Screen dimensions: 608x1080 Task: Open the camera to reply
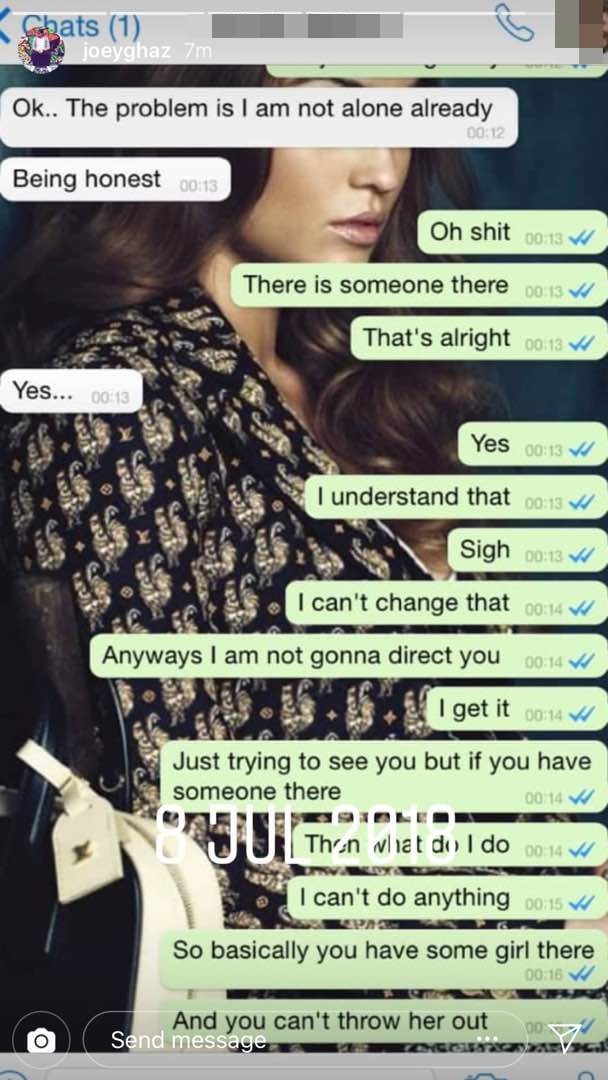(41, 1040)
